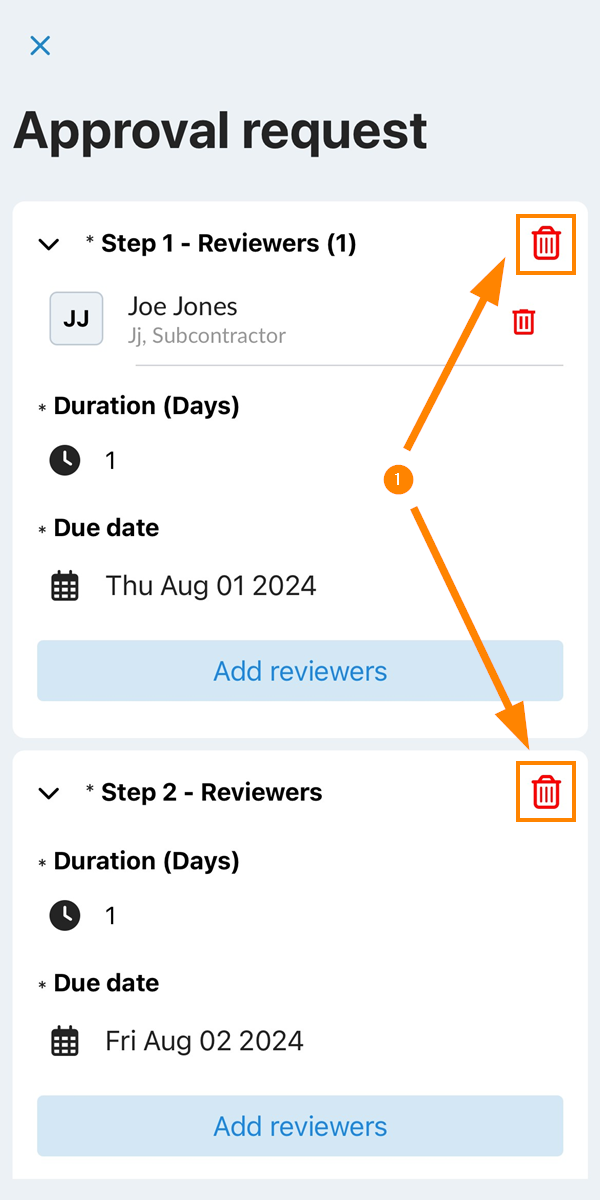Image resolution: width=600 pixels, height=1200 pixels.
Task: Add reviewers to Step 2
Action: click(x=300, y=1126)
